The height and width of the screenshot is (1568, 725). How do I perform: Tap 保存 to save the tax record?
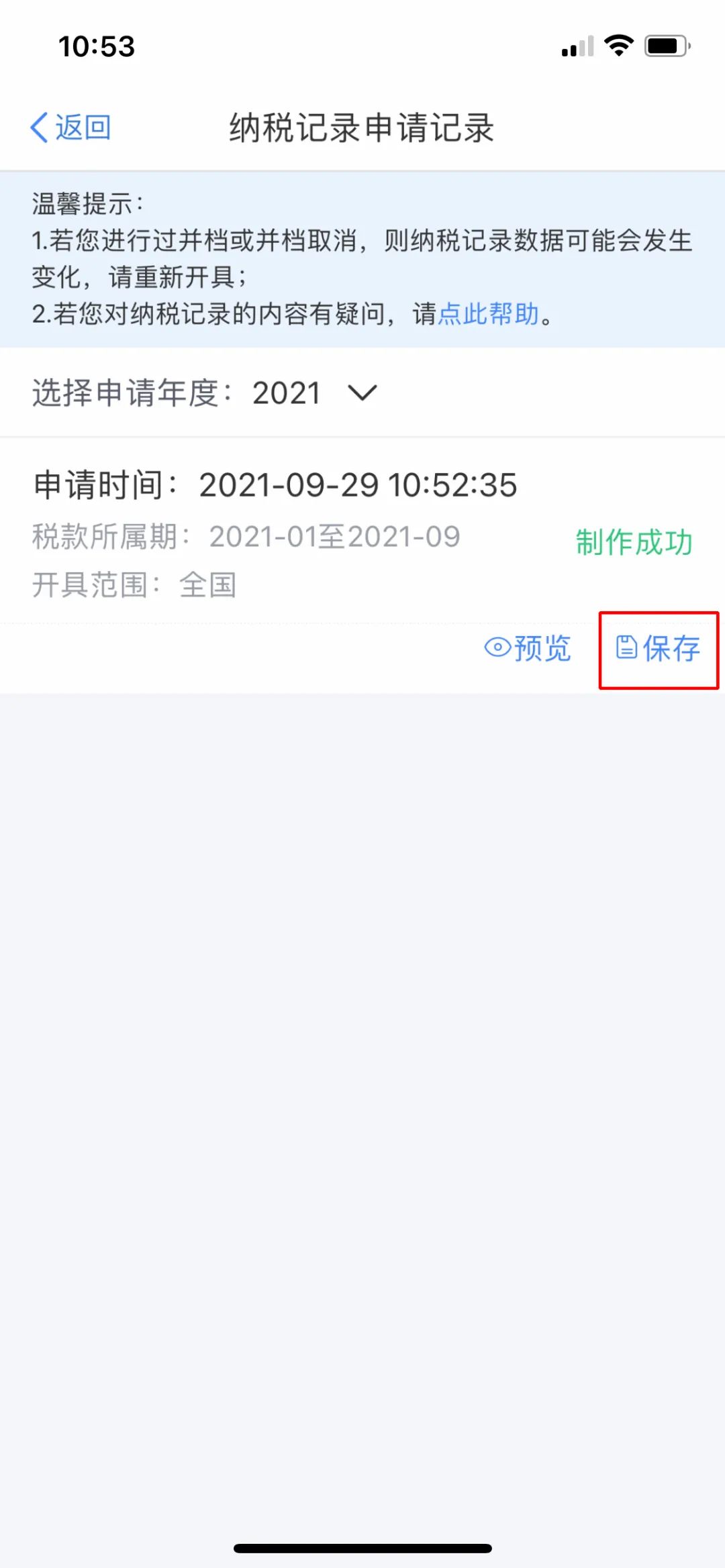pos(658,648)
